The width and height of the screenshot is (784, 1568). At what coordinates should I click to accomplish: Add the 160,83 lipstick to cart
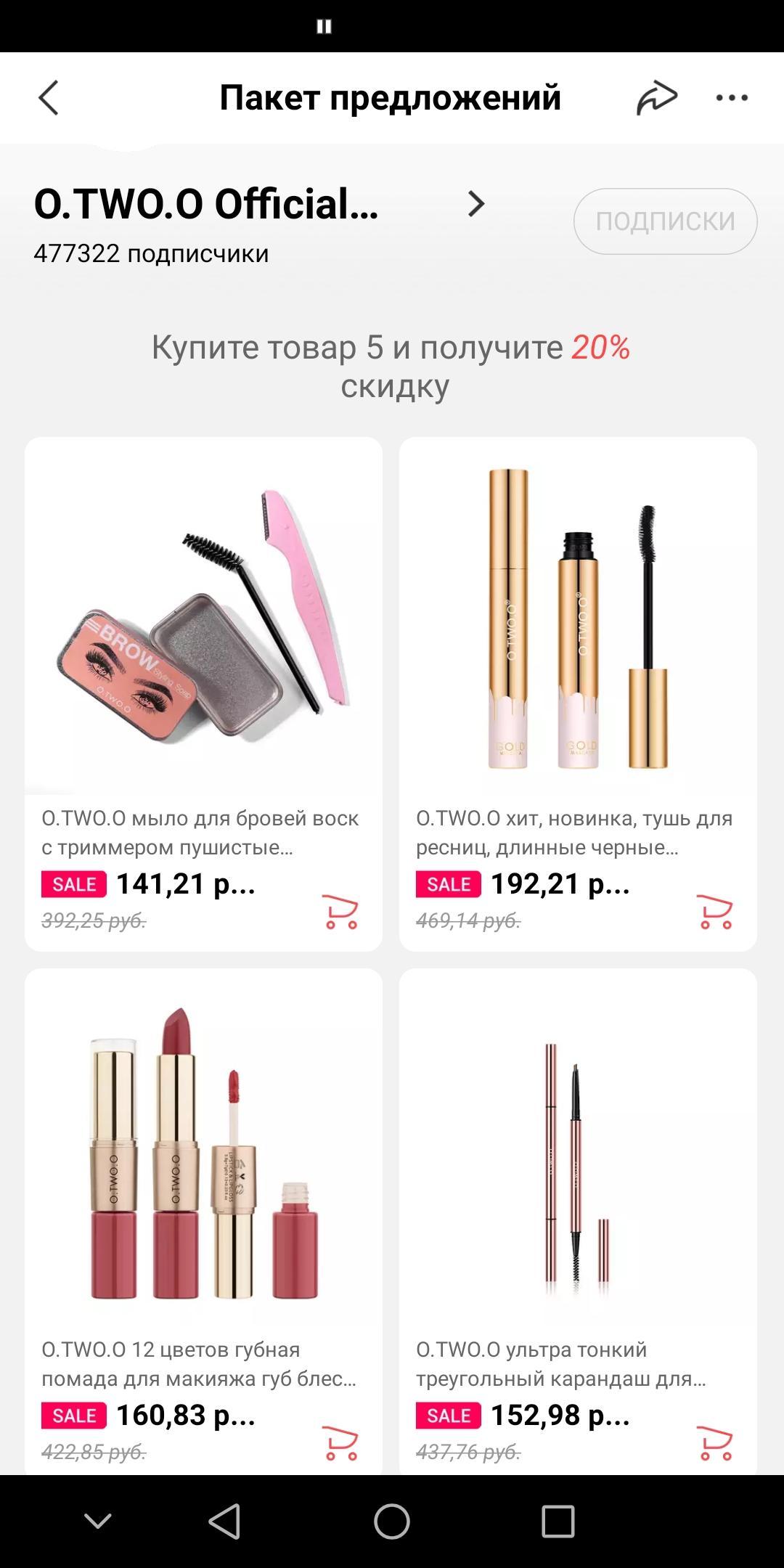[x=340, y=1443]
